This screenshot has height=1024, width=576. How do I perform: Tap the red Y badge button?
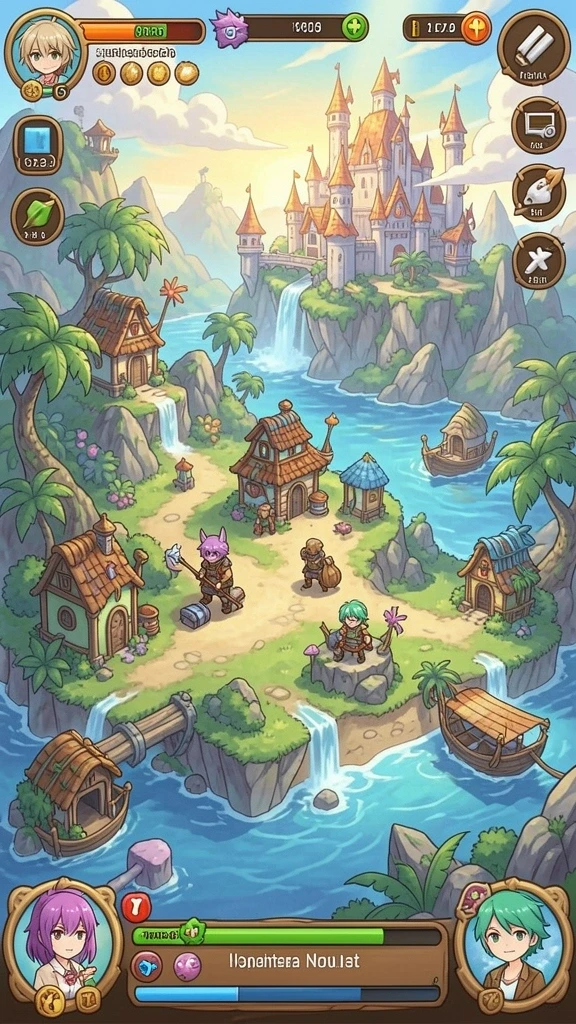(x=136, y=907)
